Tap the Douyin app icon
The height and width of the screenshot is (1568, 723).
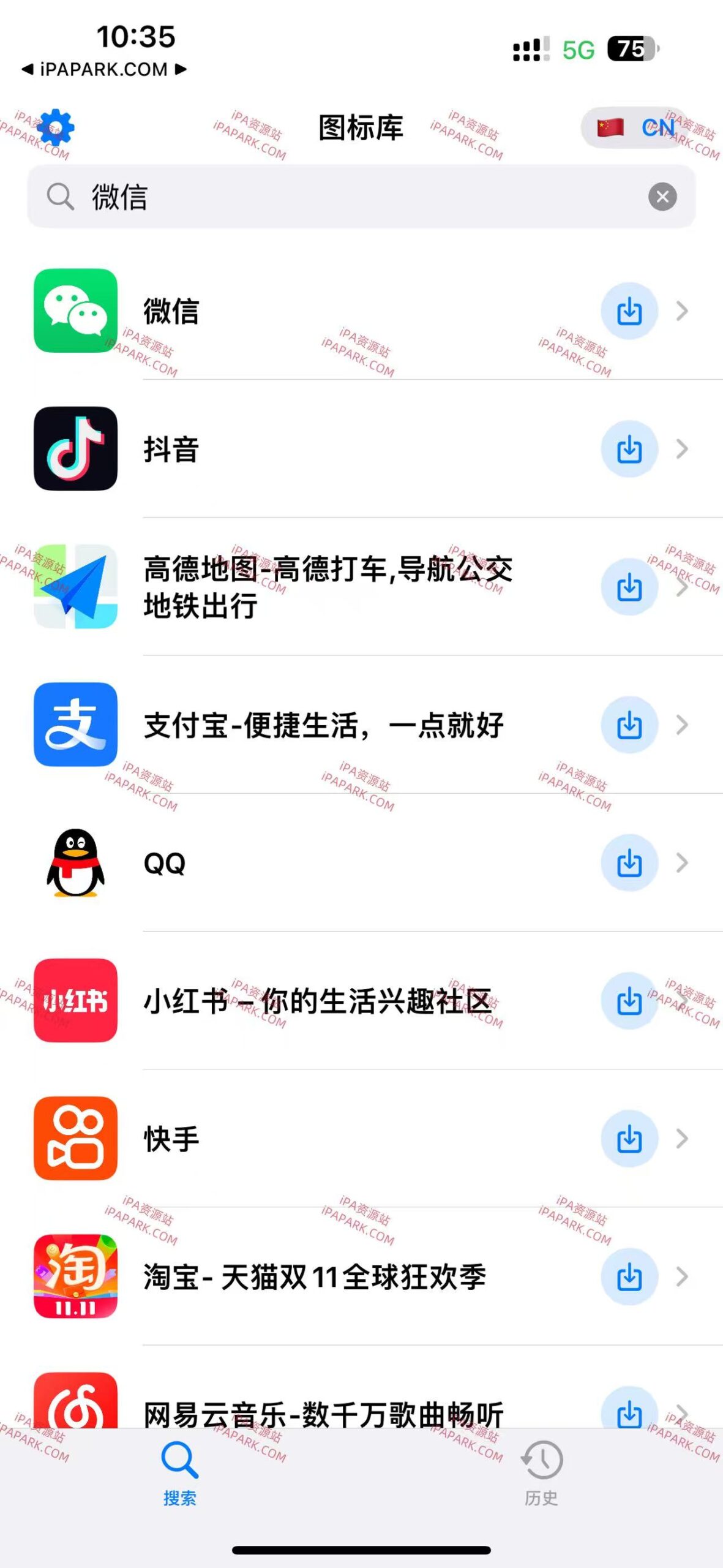click(x=75, y=449)
